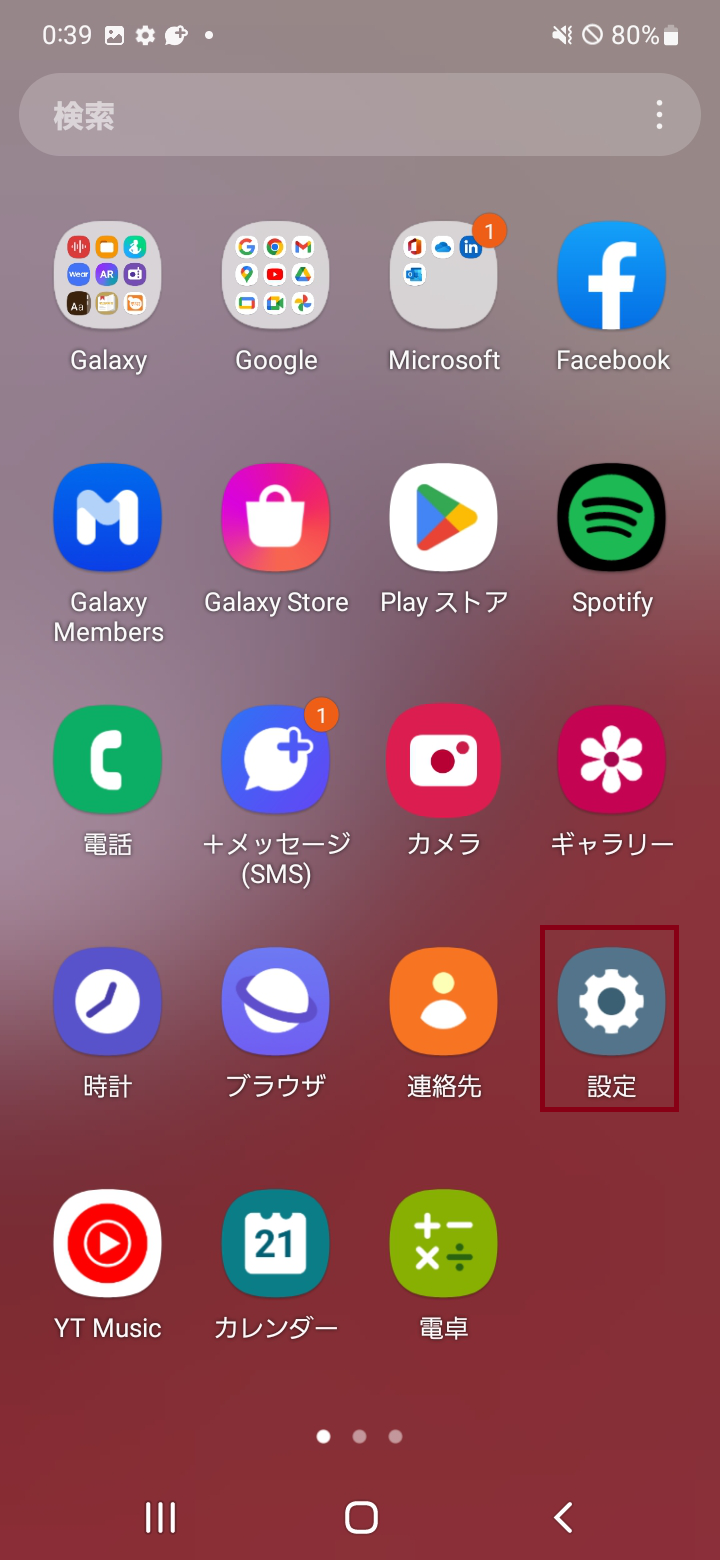Launch Galaxy Members
Image resolution: width=720 pixels, height=1560 pixels.
108,518
